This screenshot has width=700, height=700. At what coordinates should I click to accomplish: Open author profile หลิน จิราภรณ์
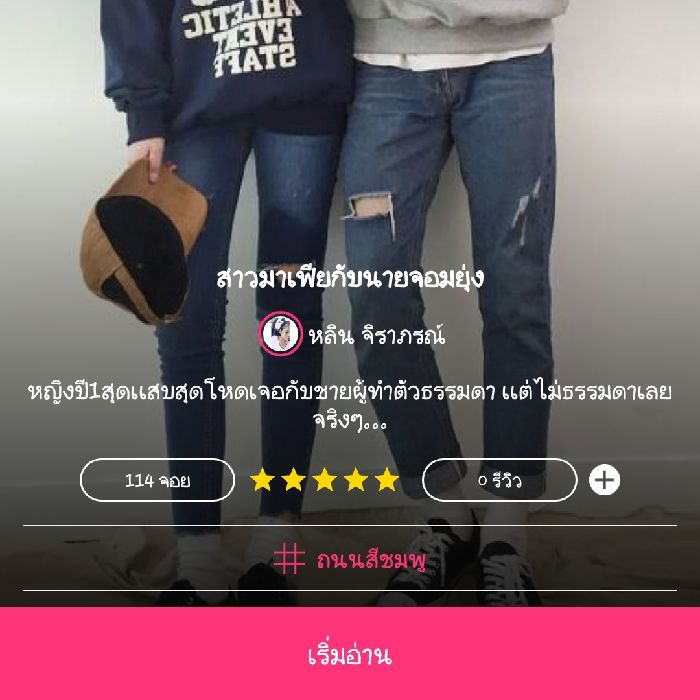tap(352, 335)
